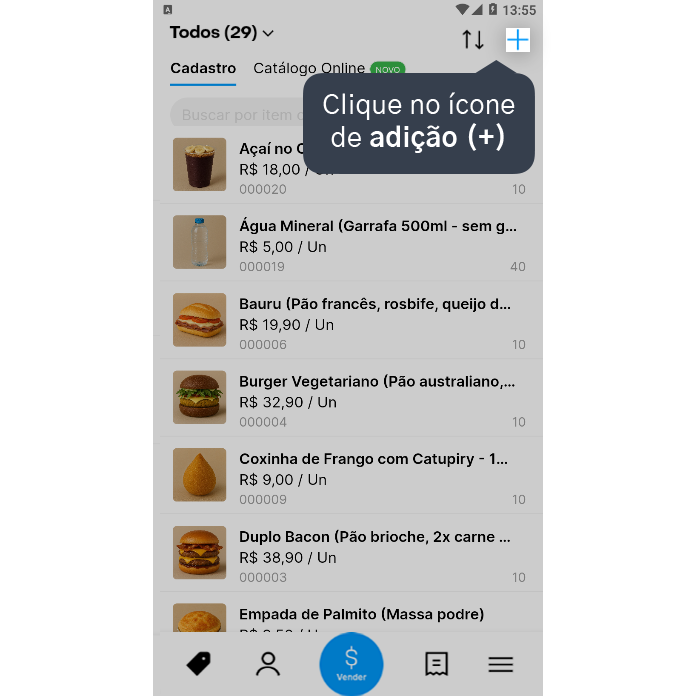The height and width of the screenshot is (696, 696).
Task: Expand the Todos (29) category dropdown
Action: point(222,33)
